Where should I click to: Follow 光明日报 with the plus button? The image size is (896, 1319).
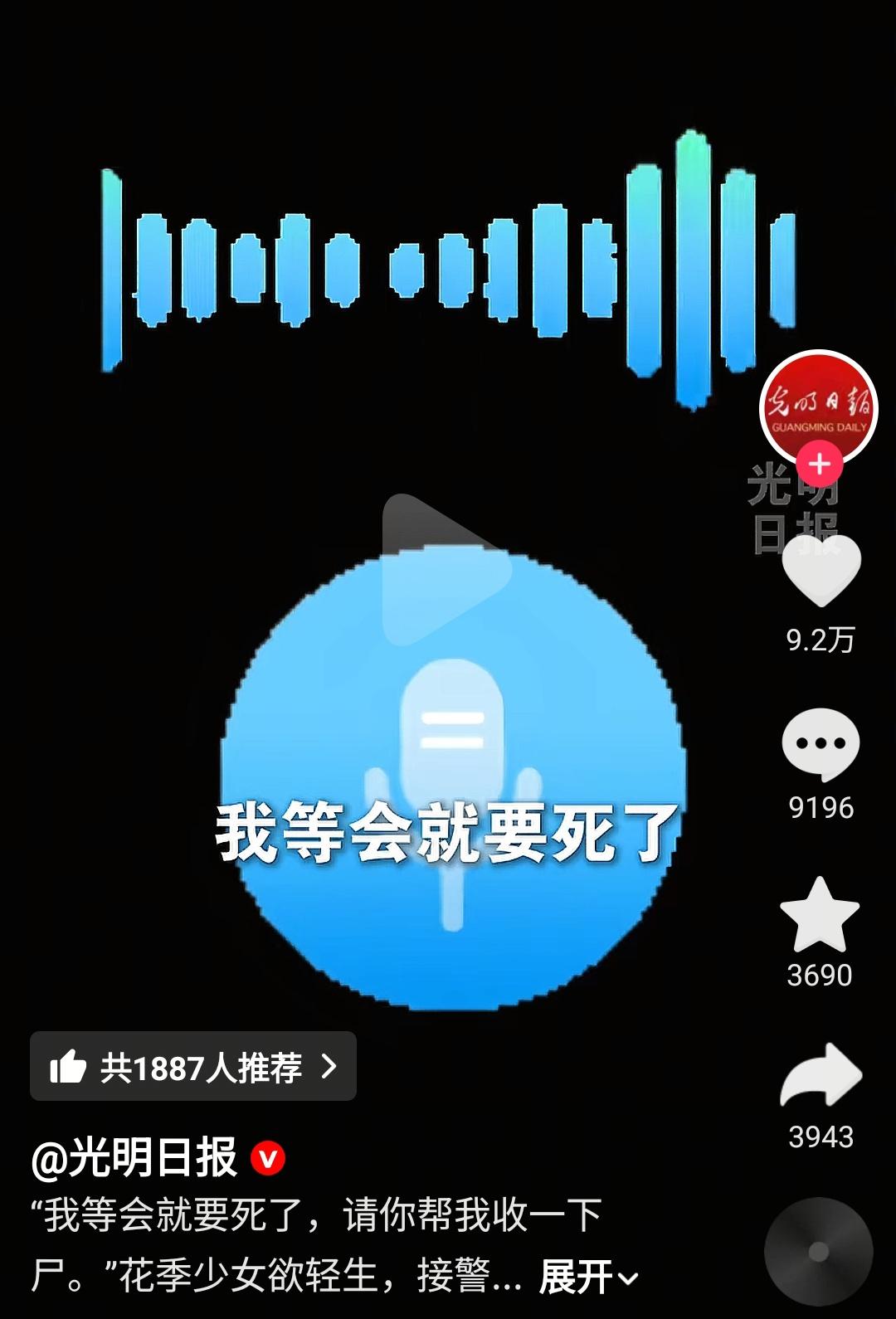(x=821, y=465)
